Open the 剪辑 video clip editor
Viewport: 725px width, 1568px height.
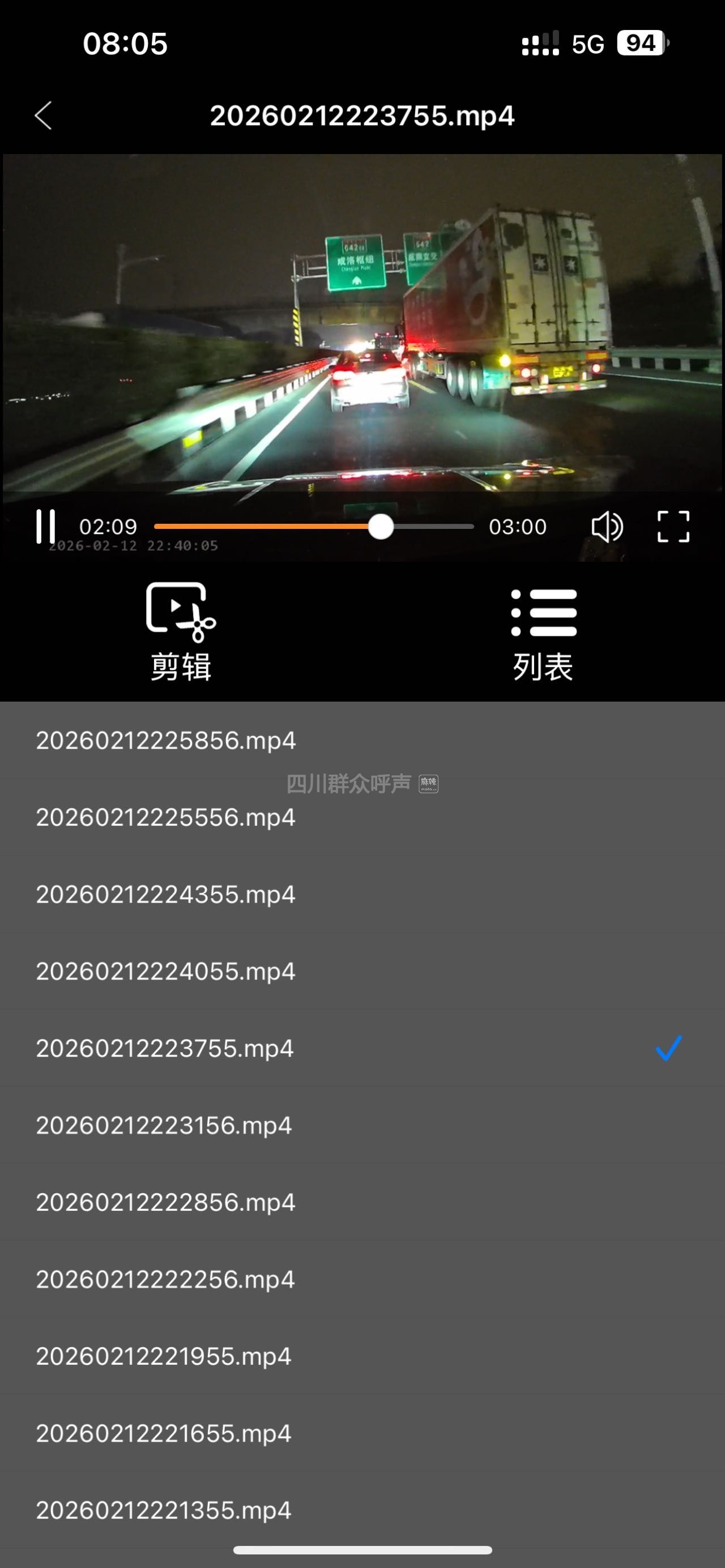coord(181,633)
